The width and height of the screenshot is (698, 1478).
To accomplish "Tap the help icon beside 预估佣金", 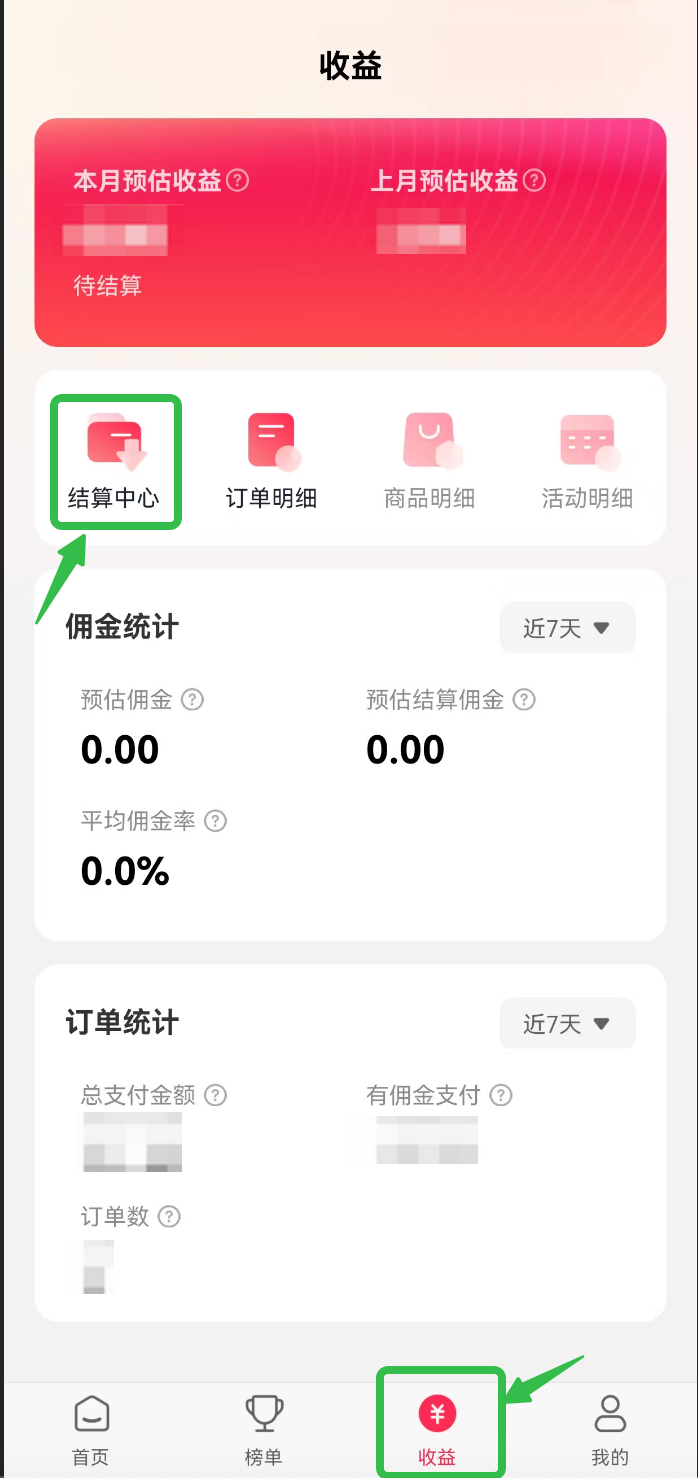I will coord(192,700).
